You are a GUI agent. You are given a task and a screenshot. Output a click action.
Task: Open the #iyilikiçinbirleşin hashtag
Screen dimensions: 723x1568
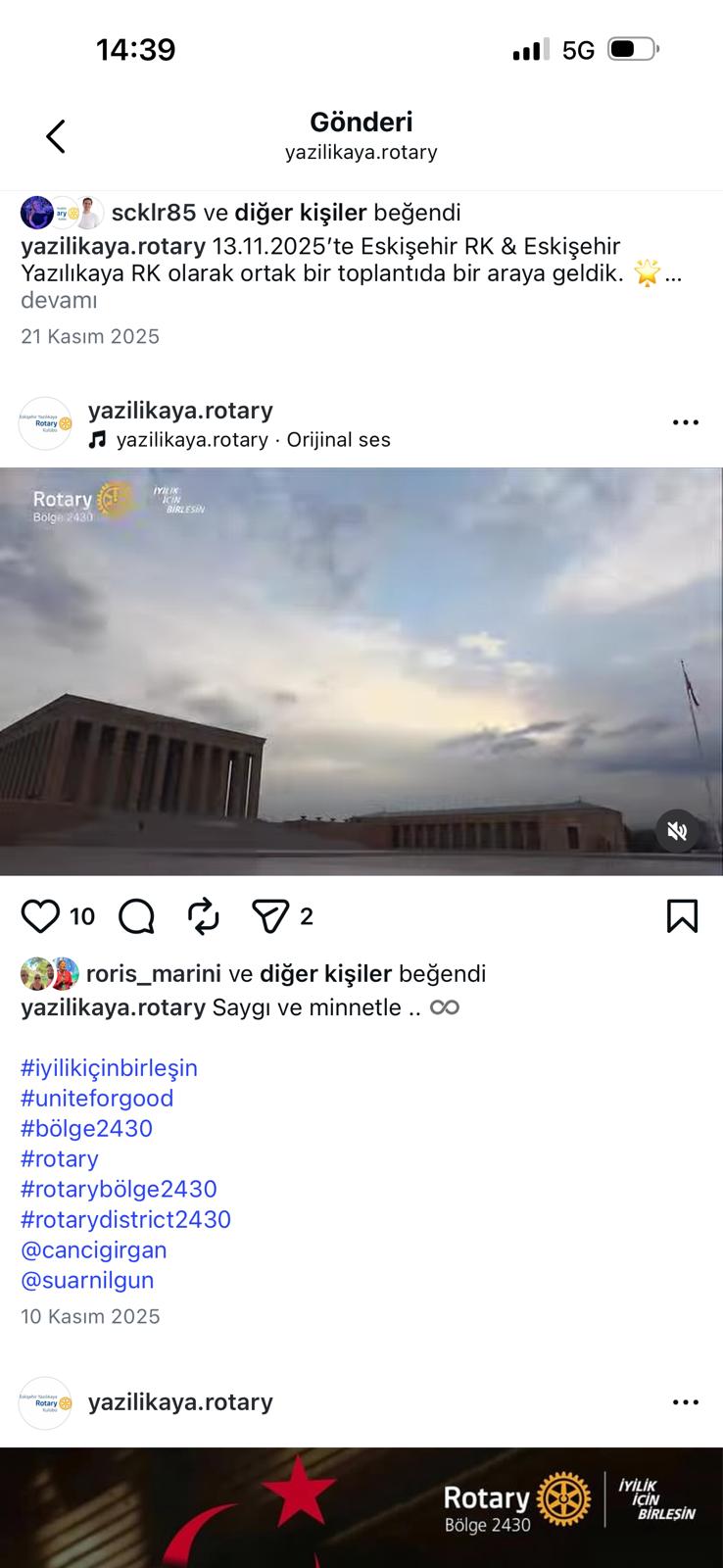[x=109, y=1067]
